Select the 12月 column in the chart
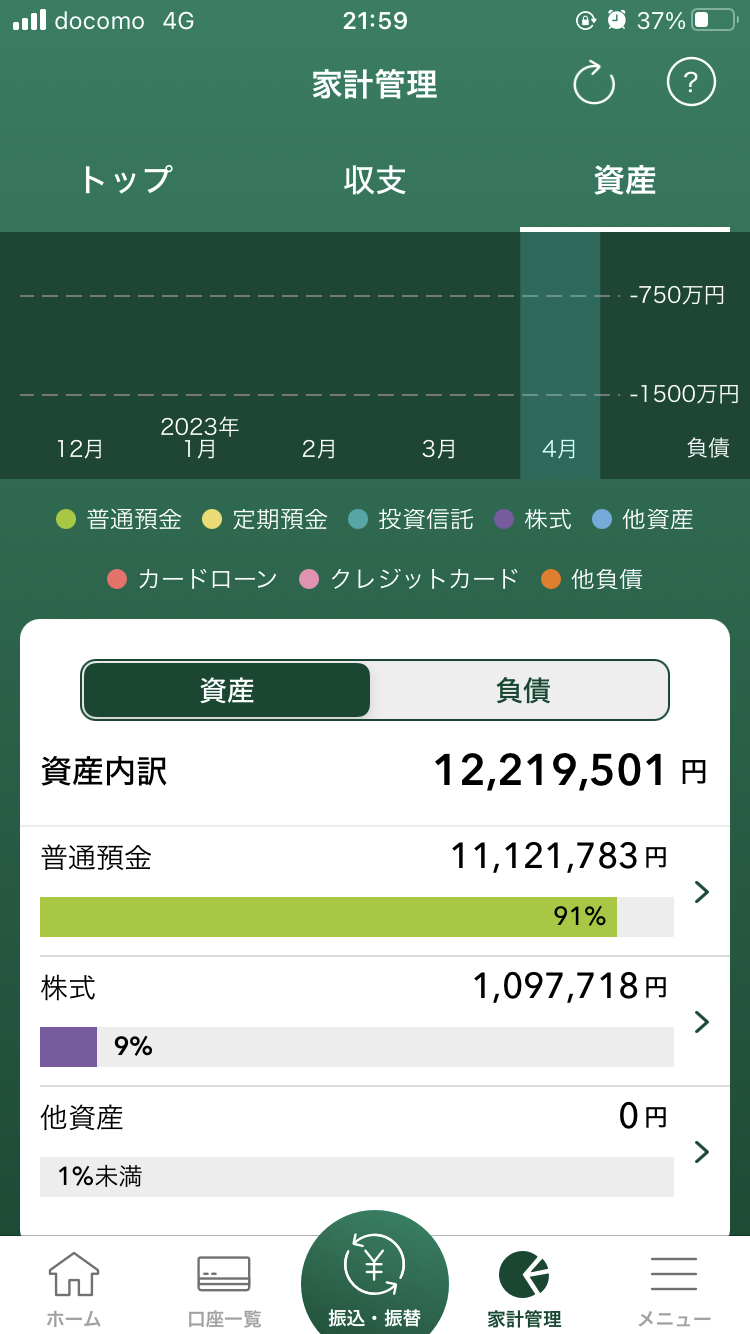The height and width of the screenshot is (1334, 750). pos(80,356)
